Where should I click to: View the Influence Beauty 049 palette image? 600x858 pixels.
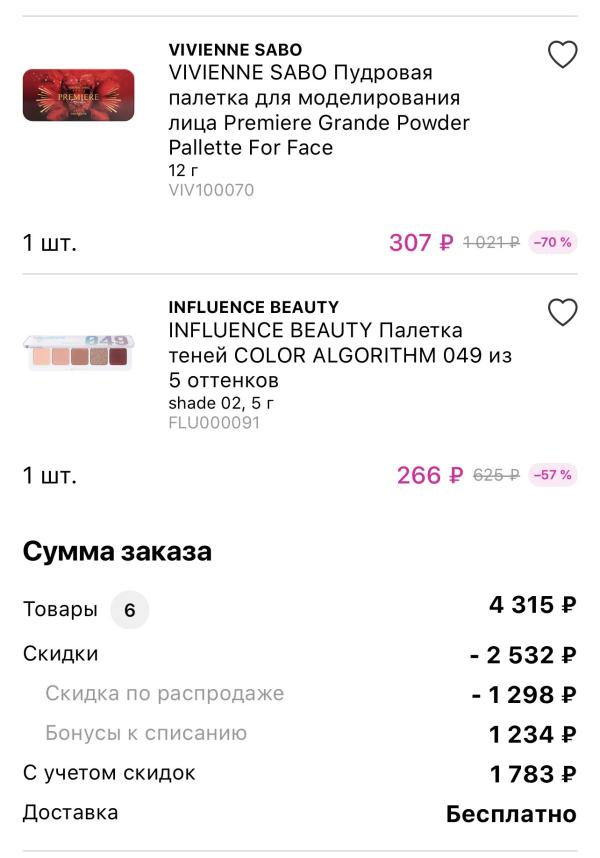[x=78, y=352]
